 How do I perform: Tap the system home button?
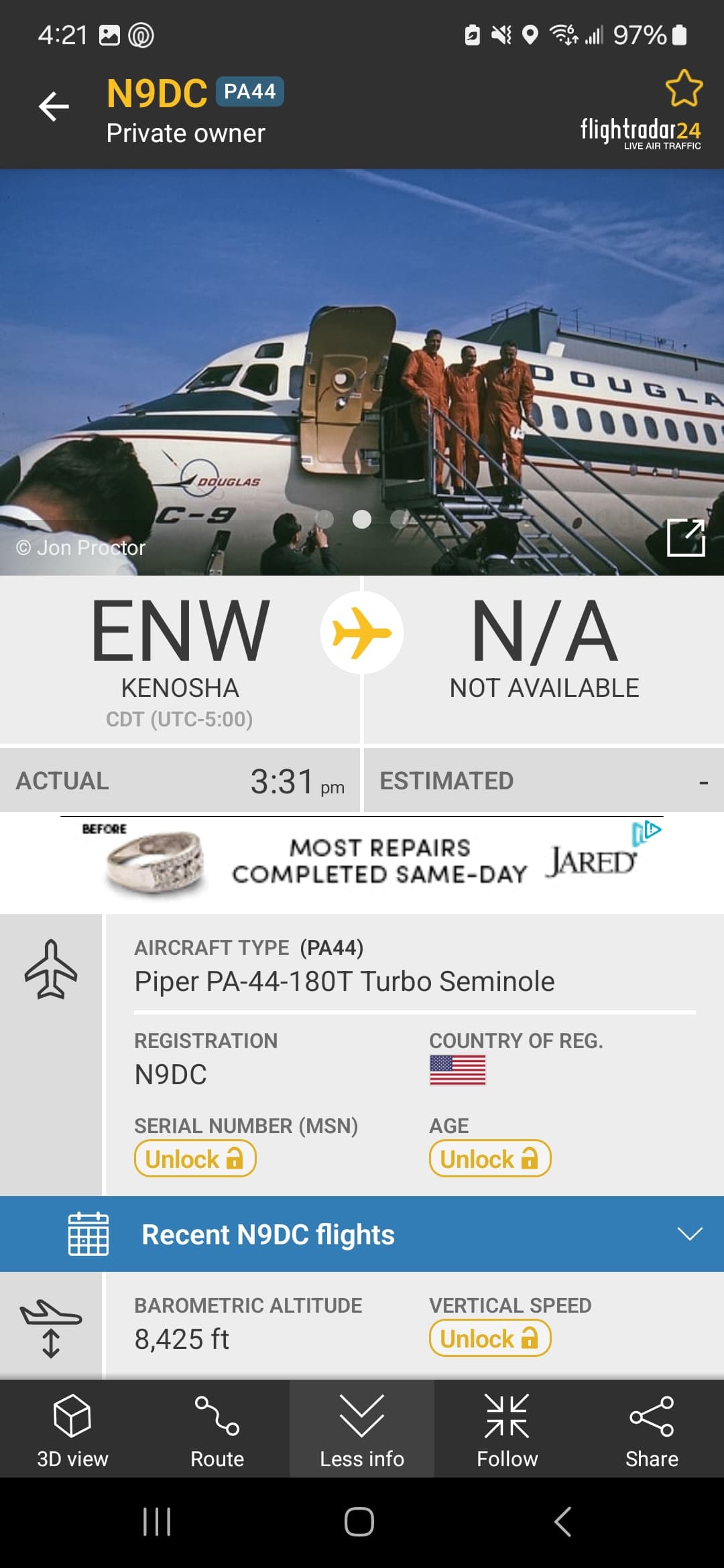click(359, 1522)
